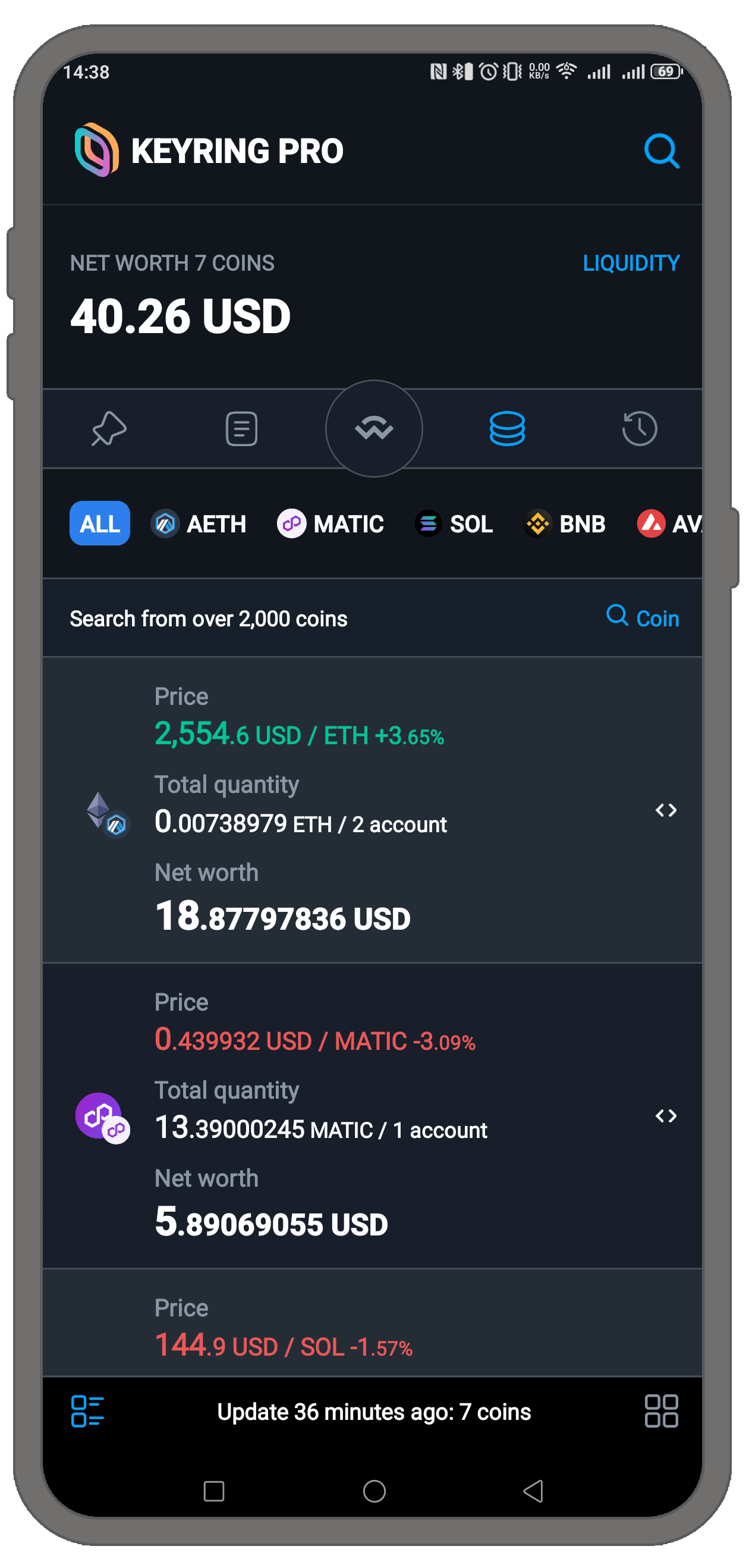The width and height of the screenshot is (749, 1568).
Task: Switch to list layout view
Action: pos(87,1412)
